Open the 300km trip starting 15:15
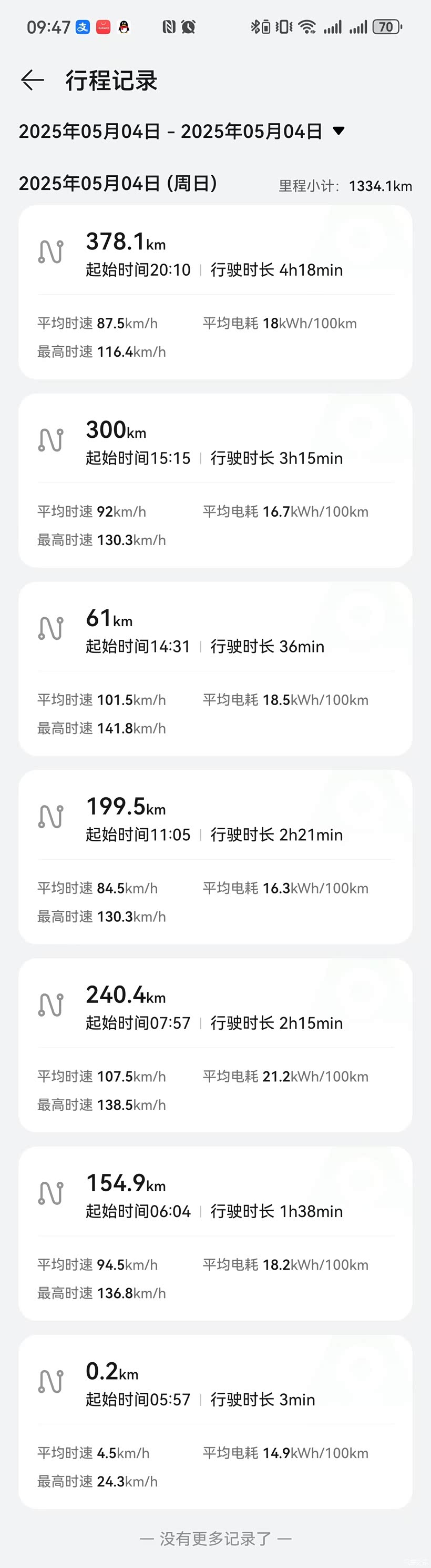Screen dimensions: 431x1568 215,480
